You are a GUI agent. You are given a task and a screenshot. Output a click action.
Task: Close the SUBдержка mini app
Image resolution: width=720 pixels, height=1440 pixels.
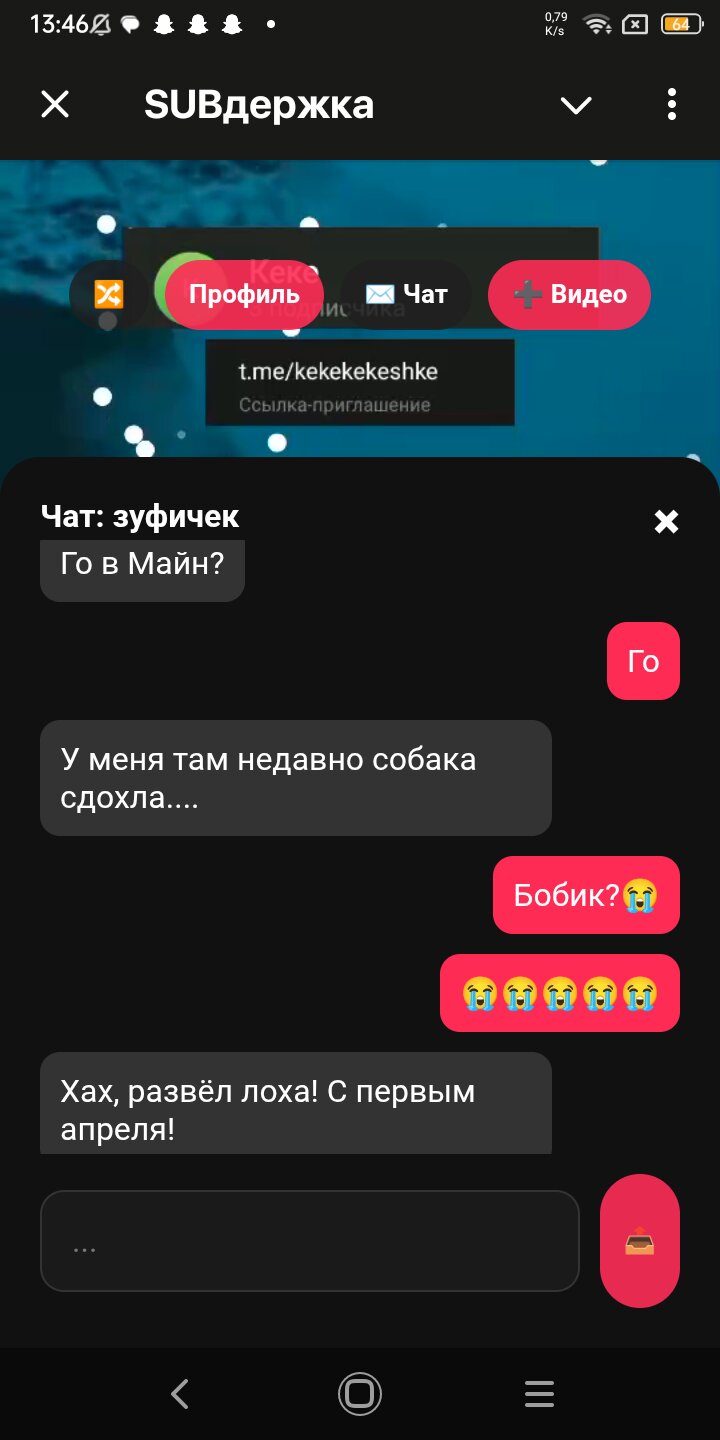click(x=55, y=104)
